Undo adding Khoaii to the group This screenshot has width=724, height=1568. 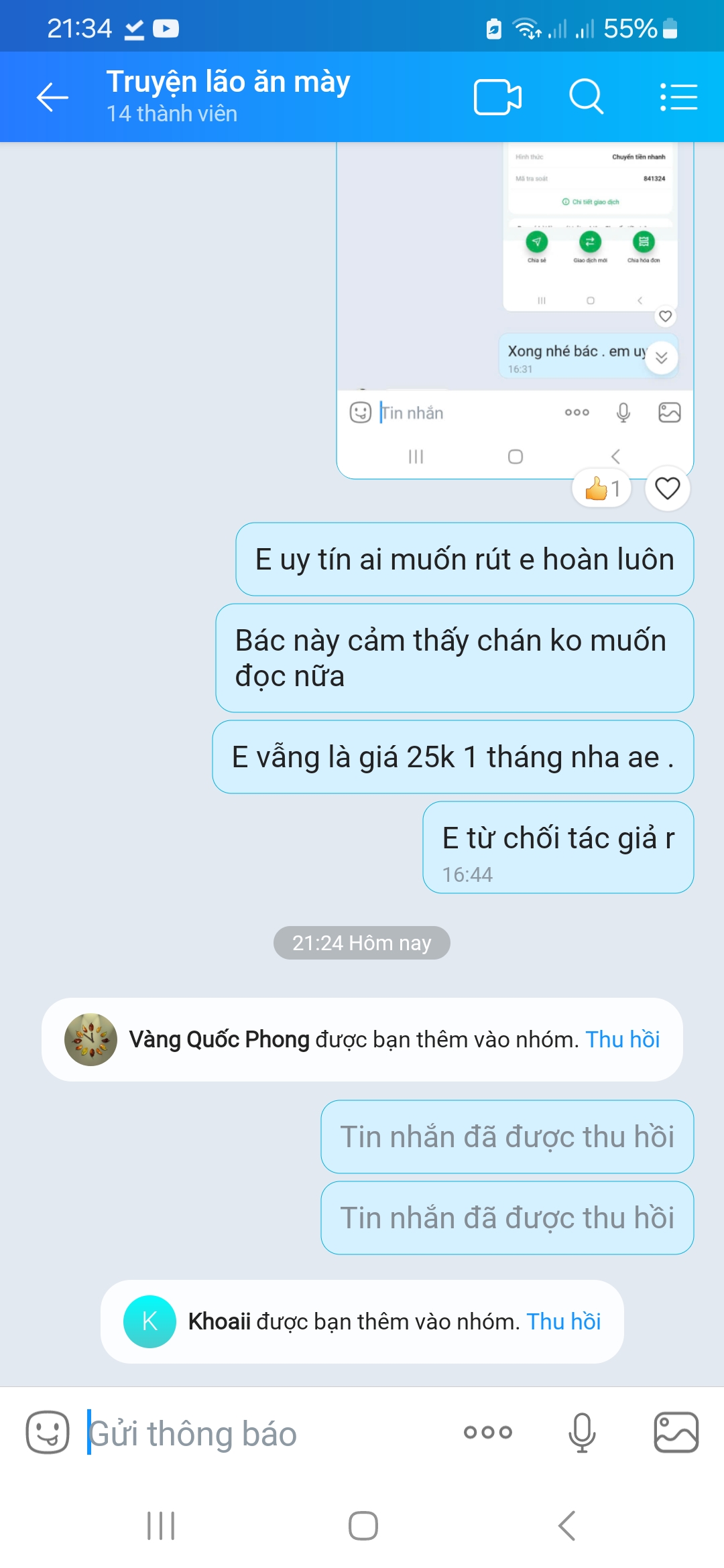[x=563, y=1321]
